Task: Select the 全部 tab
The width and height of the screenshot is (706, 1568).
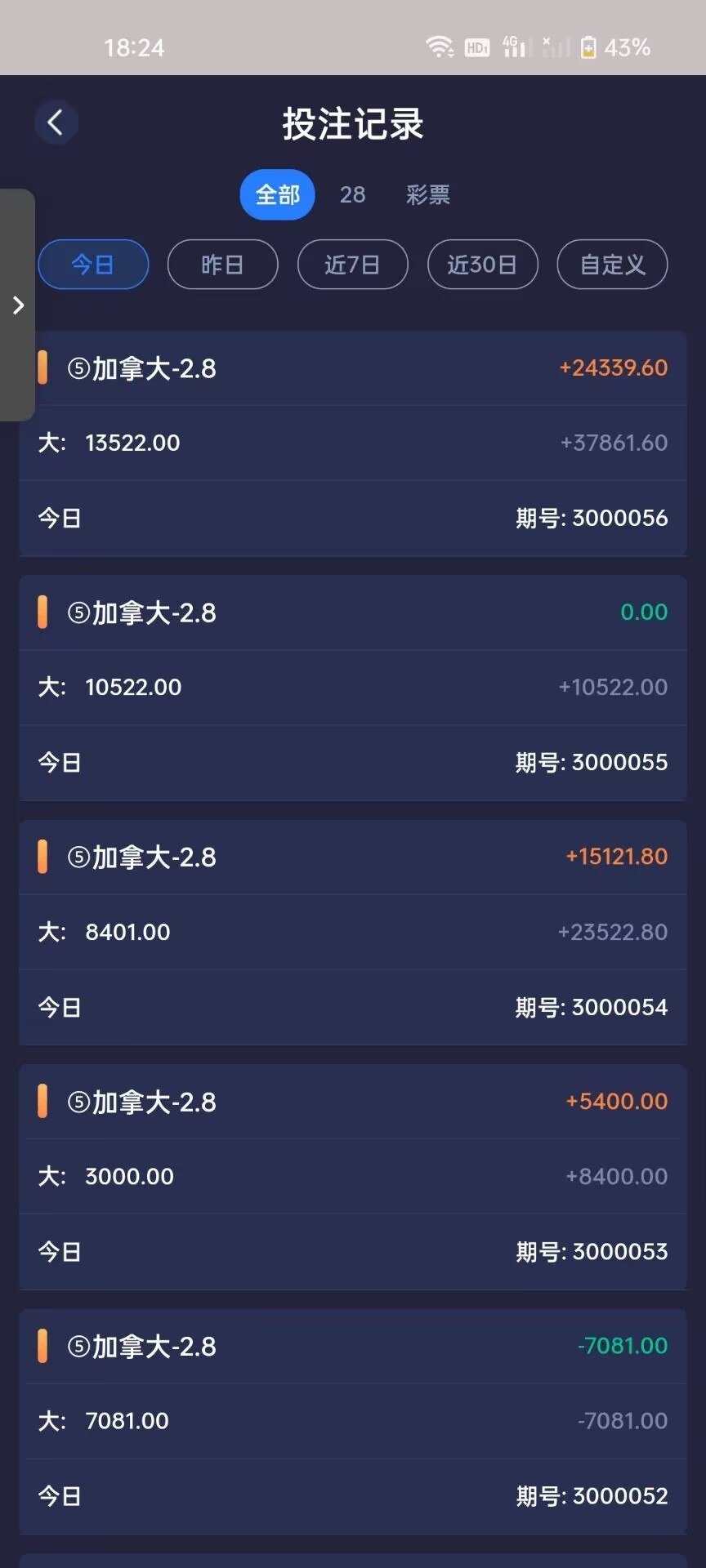Action: point(277,195)
